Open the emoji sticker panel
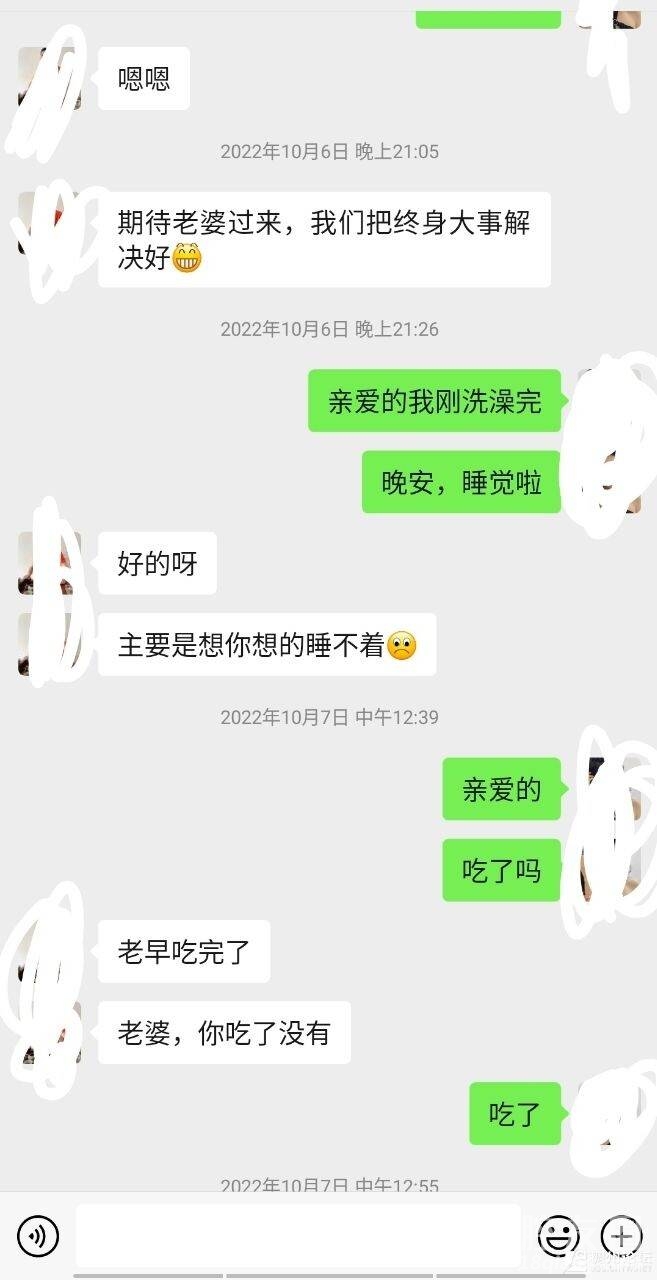The width and height of the screenshot is (657, 1280). click(558, 1236)
